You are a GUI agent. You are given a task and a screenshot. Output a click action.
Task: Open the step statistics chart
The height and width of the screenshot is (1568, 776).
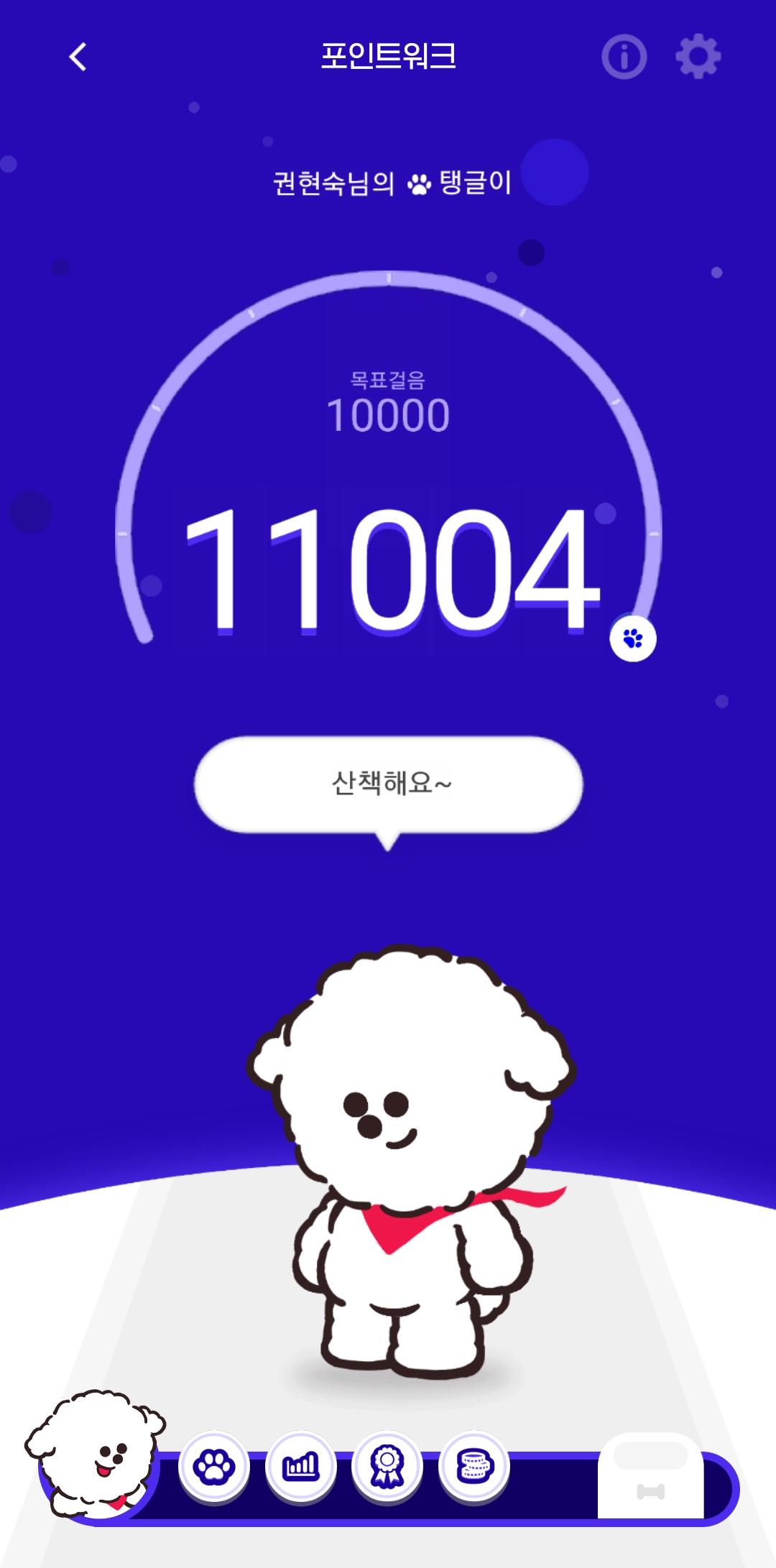(x=300, y=1467)
